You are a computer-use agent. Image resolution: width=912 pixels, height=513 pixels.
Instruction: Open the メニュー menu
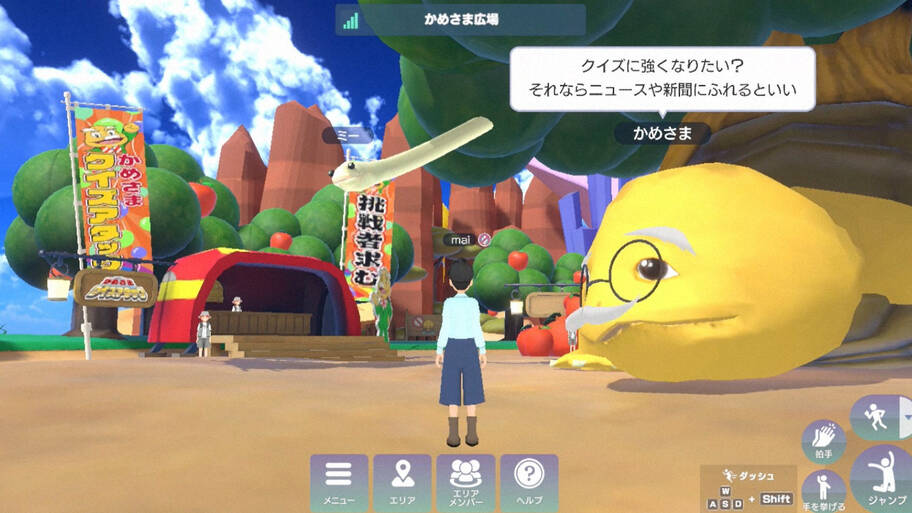click(x=339, y=481)
